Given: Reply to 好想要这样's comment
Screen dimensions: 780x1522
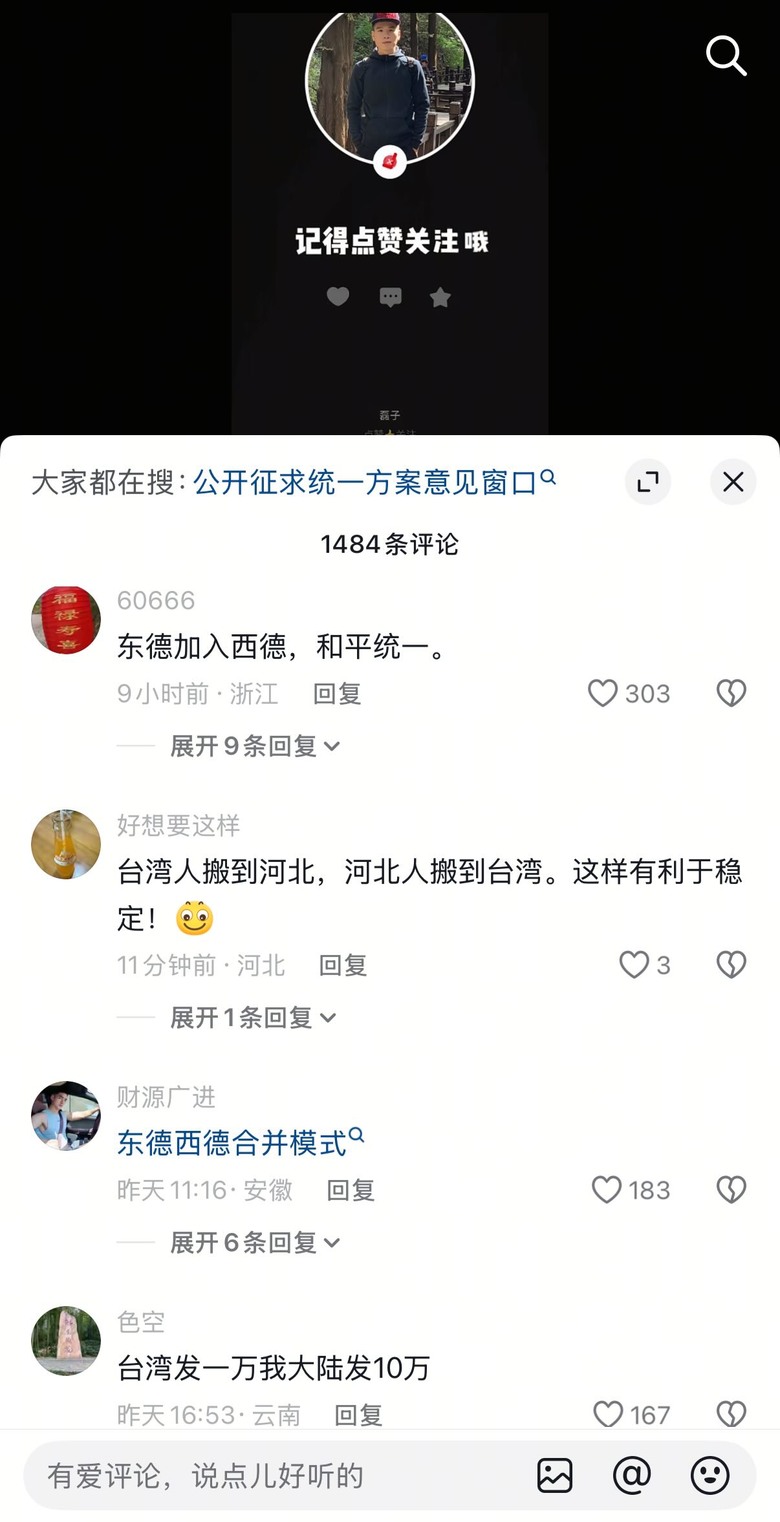Looking at the screenshot, I should pyautogui.click(x=343, y=965).
